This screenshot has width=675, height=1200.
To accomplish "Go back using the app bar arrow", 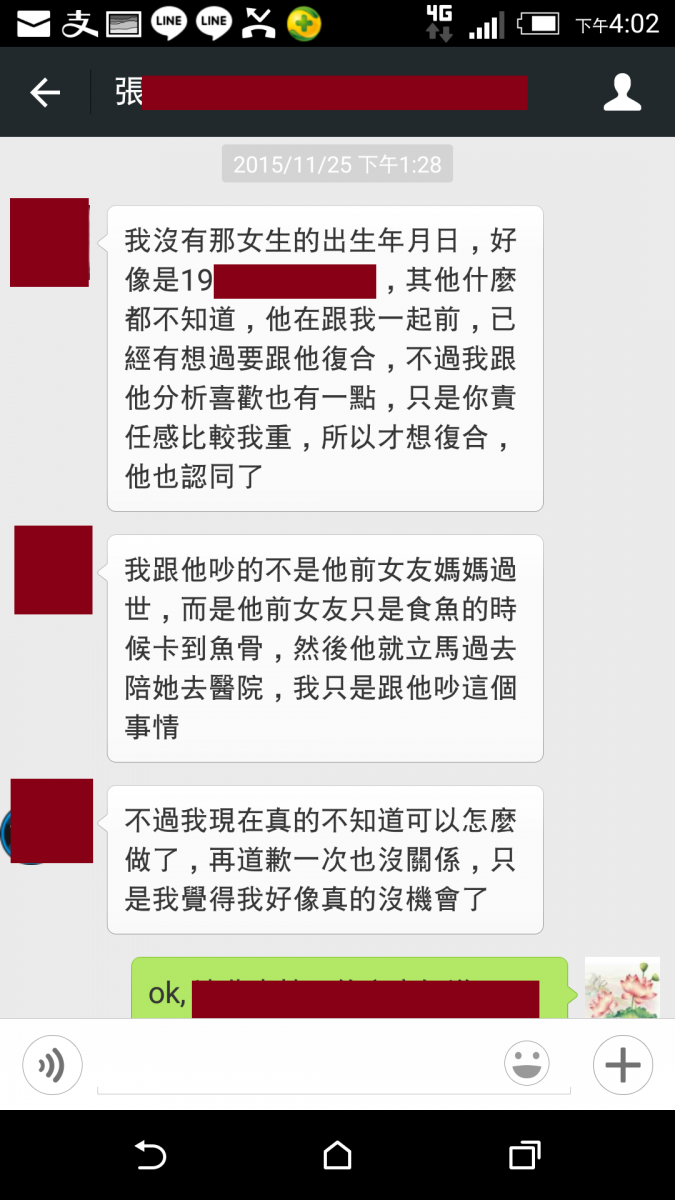I will coord(45,93).
